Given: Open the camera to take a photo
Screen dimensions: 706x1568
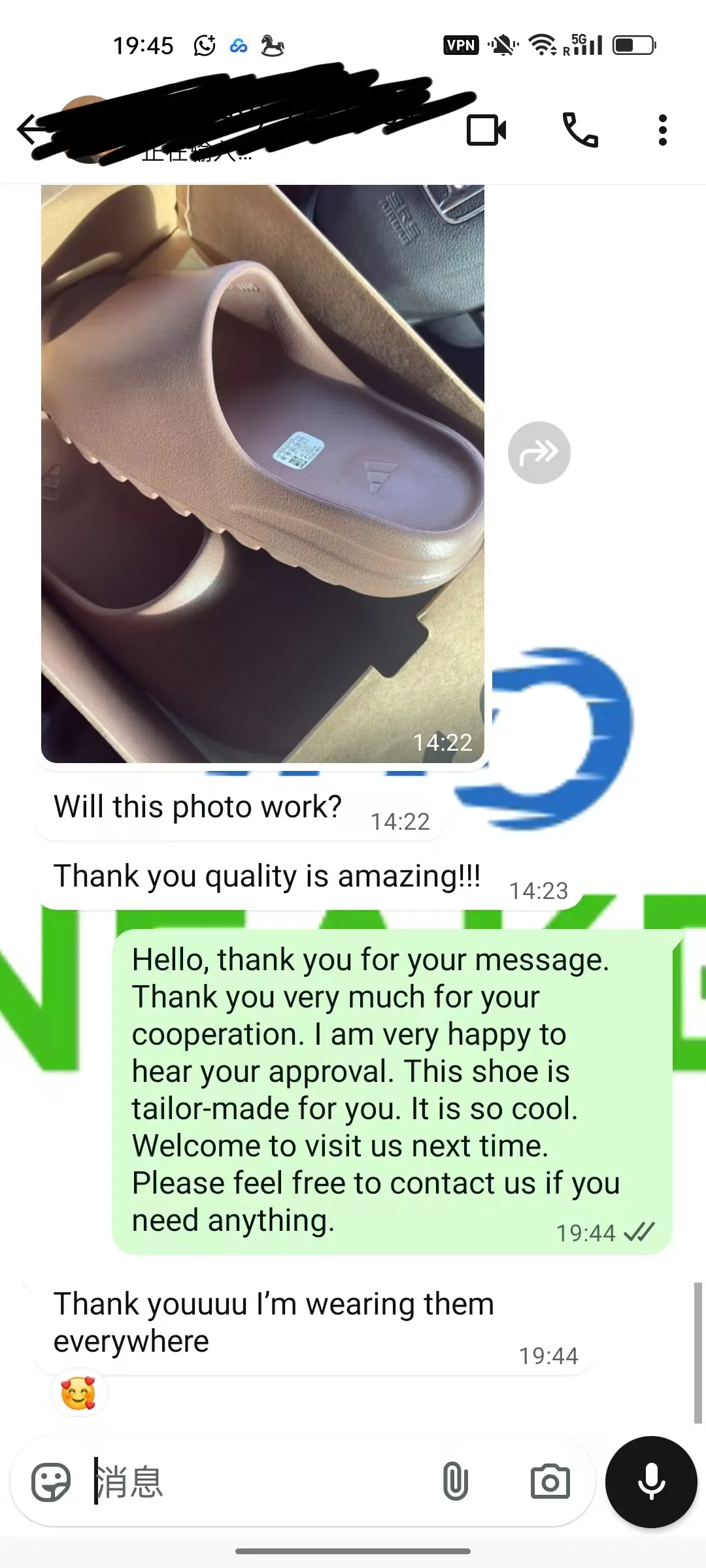Looking at the screenshot, I should [550, 1482].
